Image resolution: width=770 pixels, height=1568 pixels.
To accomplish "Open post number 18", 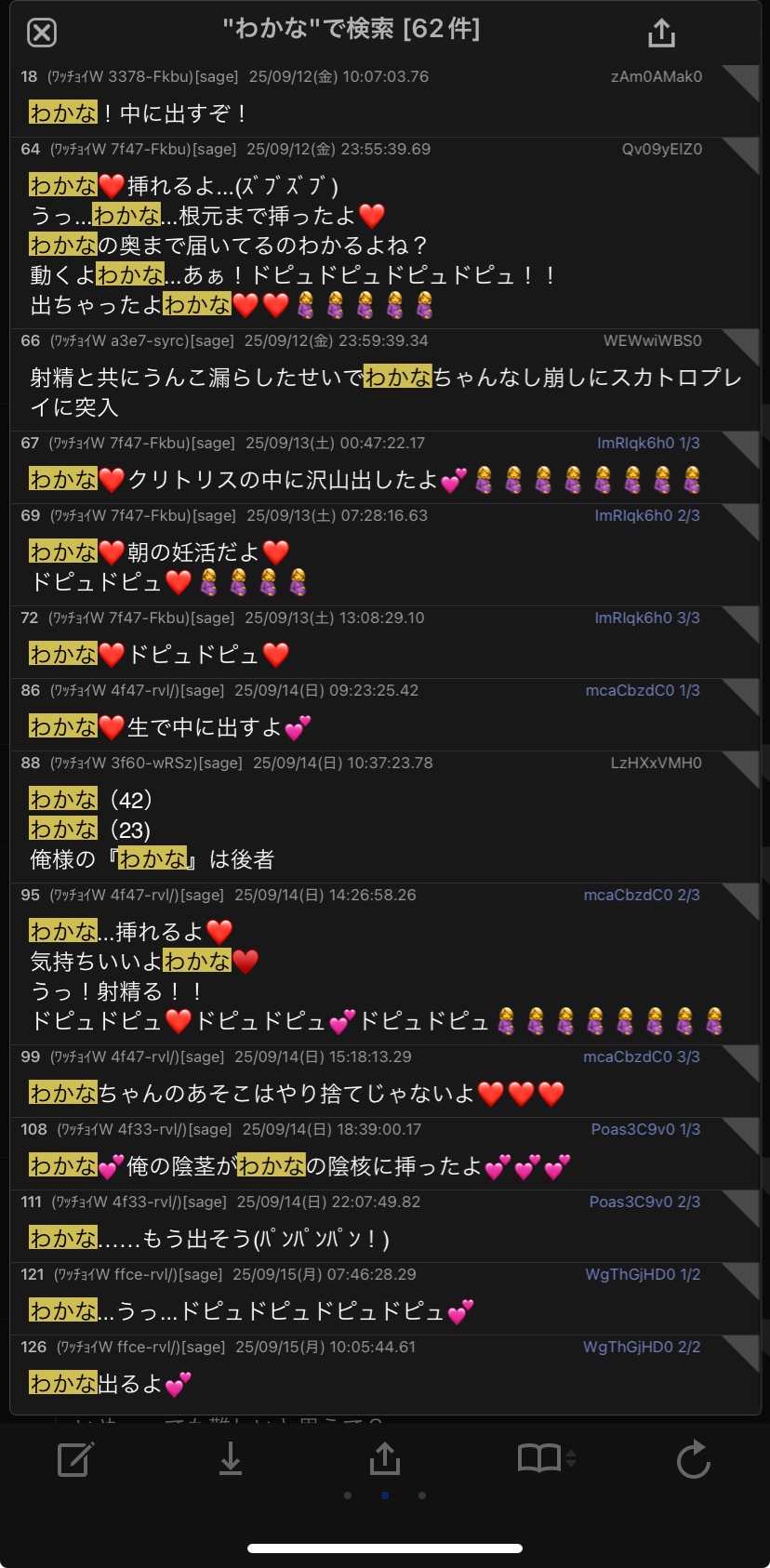I will coord(29,76).
